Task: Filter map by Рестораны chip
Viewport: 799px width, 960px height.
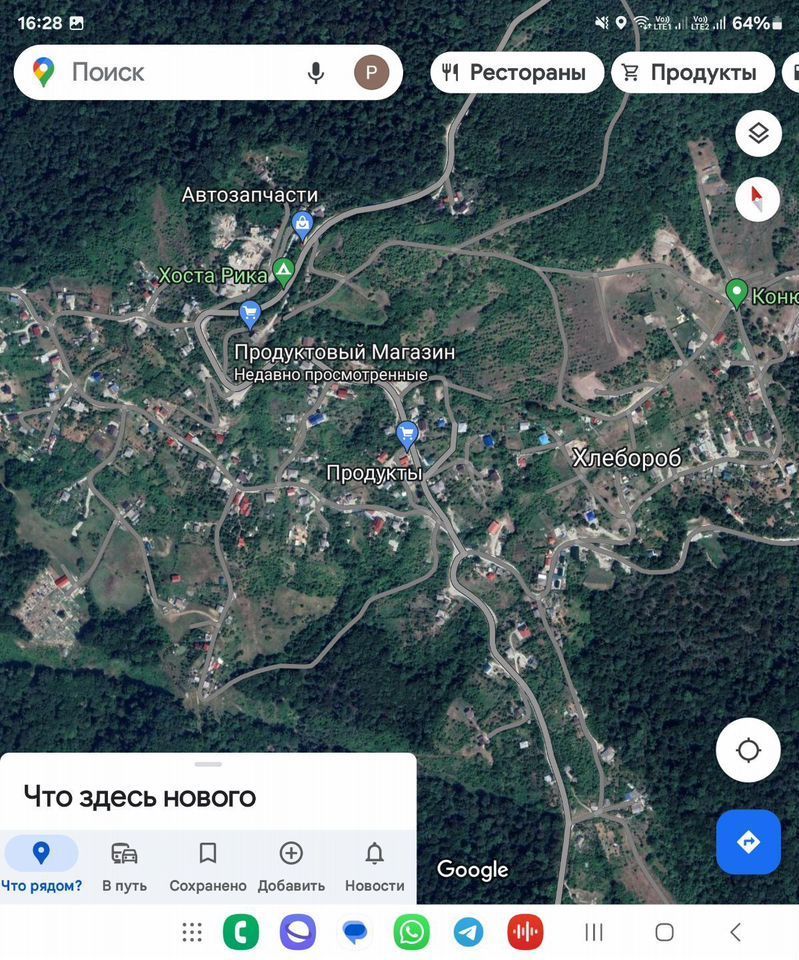Action: (x=517, y=72)
